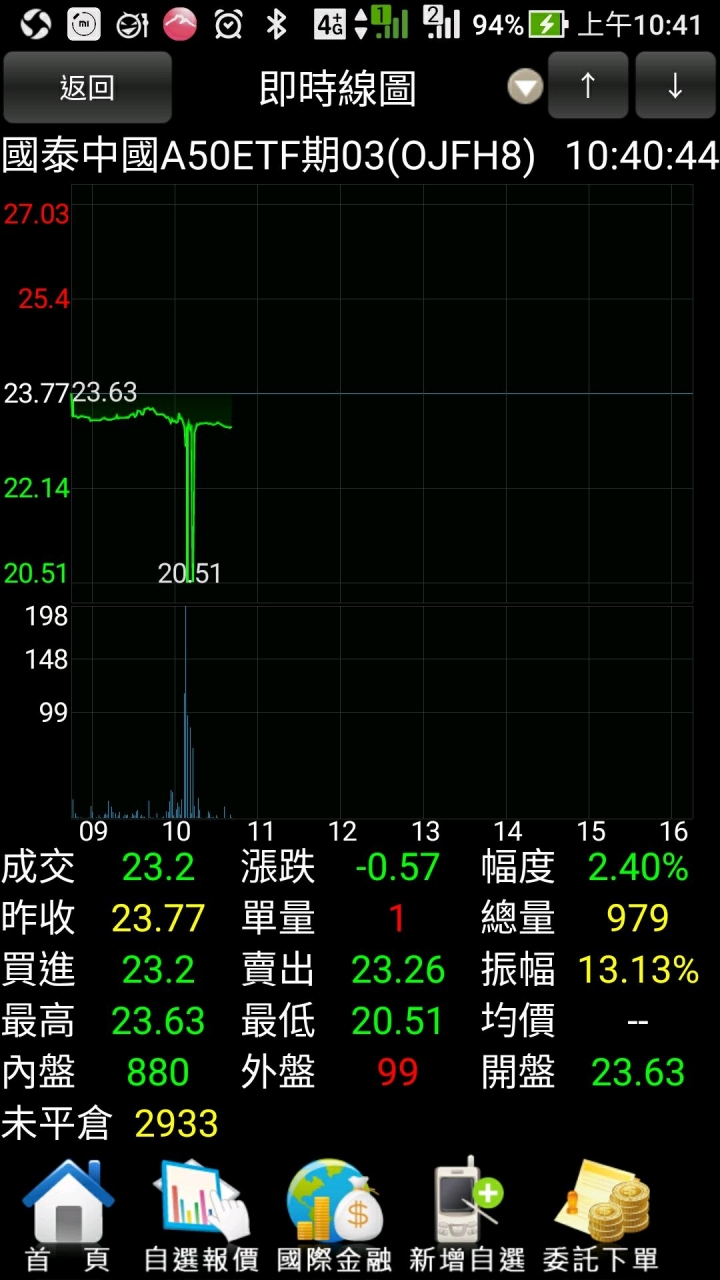Viewport: 720px width, 1280px height.
Task: Open the 首頁 home tab
Action: pos(68,1216)
